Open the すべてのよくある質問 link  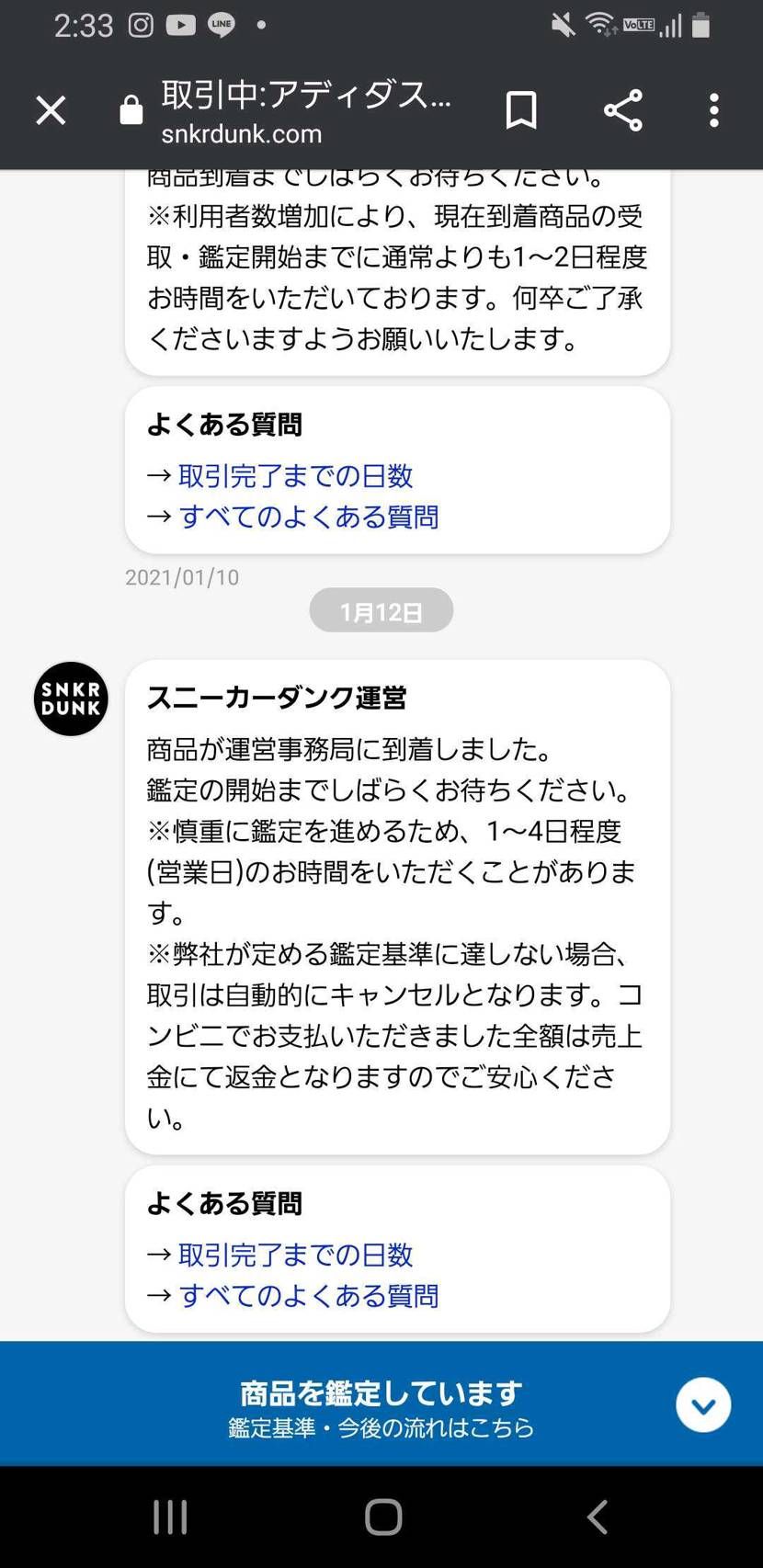pyautogui.click(x=309, y=1295)
